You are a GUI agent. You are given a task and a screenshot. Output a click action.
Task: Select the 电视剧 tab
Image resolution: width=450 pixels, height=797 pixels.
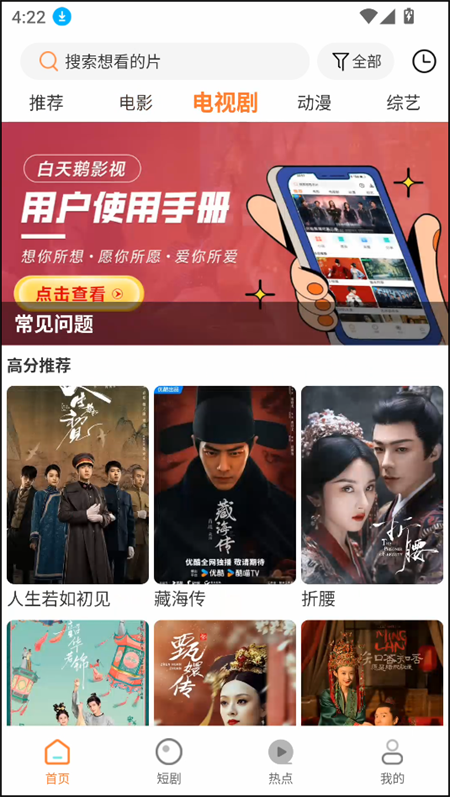225,102
